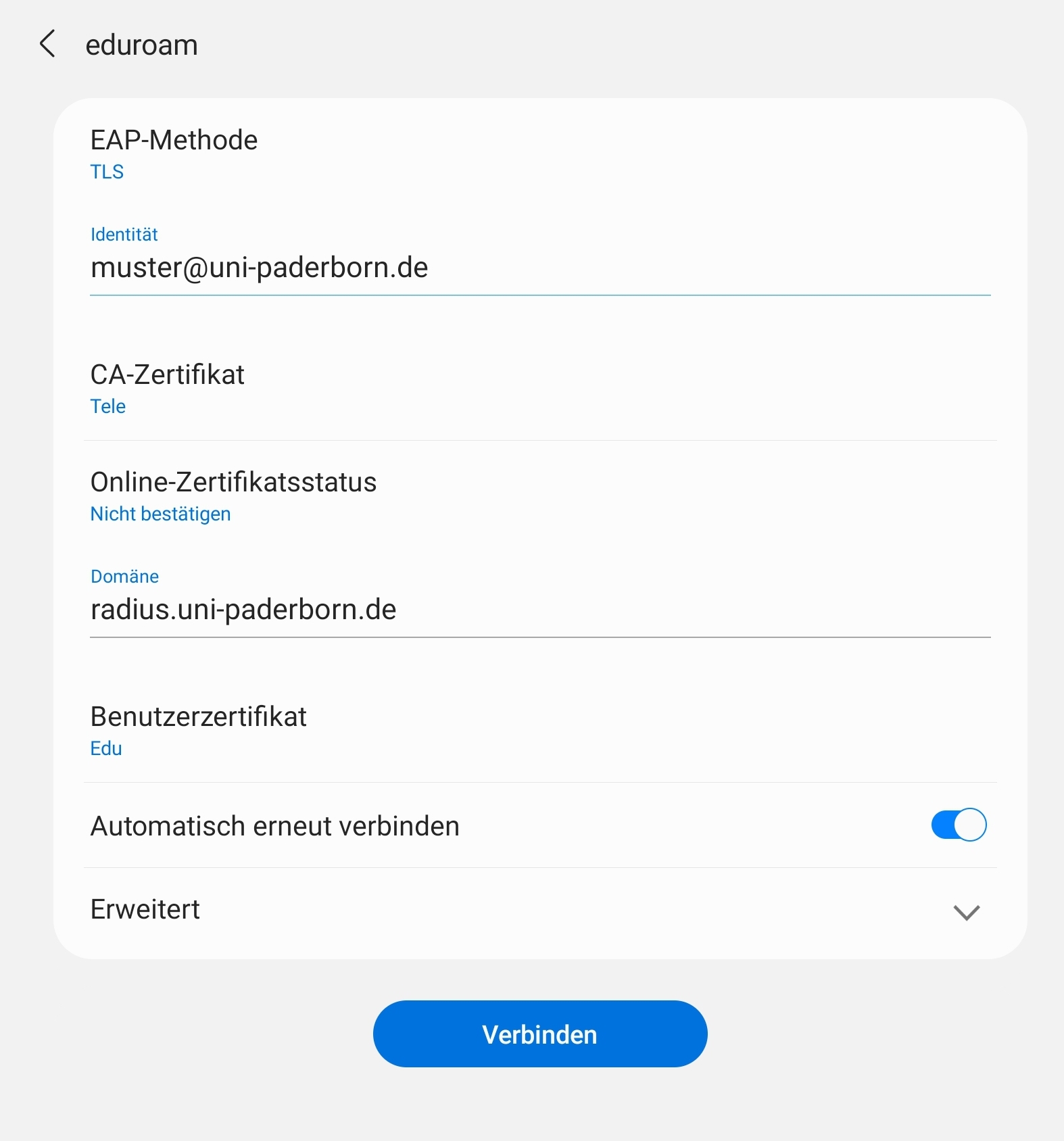Edit the Domäne field
Screen dimensions: 1064x1141
(539, 610)
